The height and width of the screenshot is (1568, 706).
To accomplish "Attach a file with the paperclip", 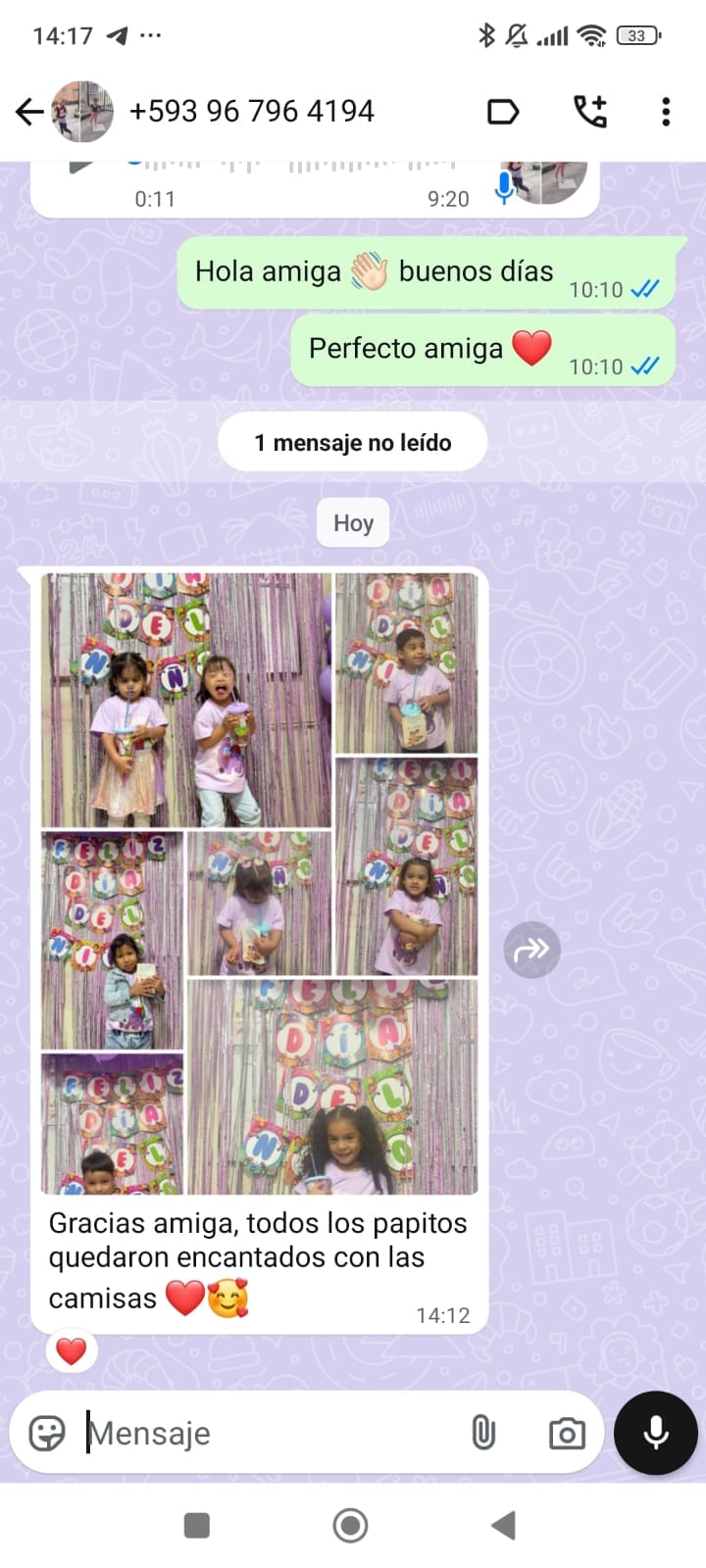I will (x=483, y=1433).
